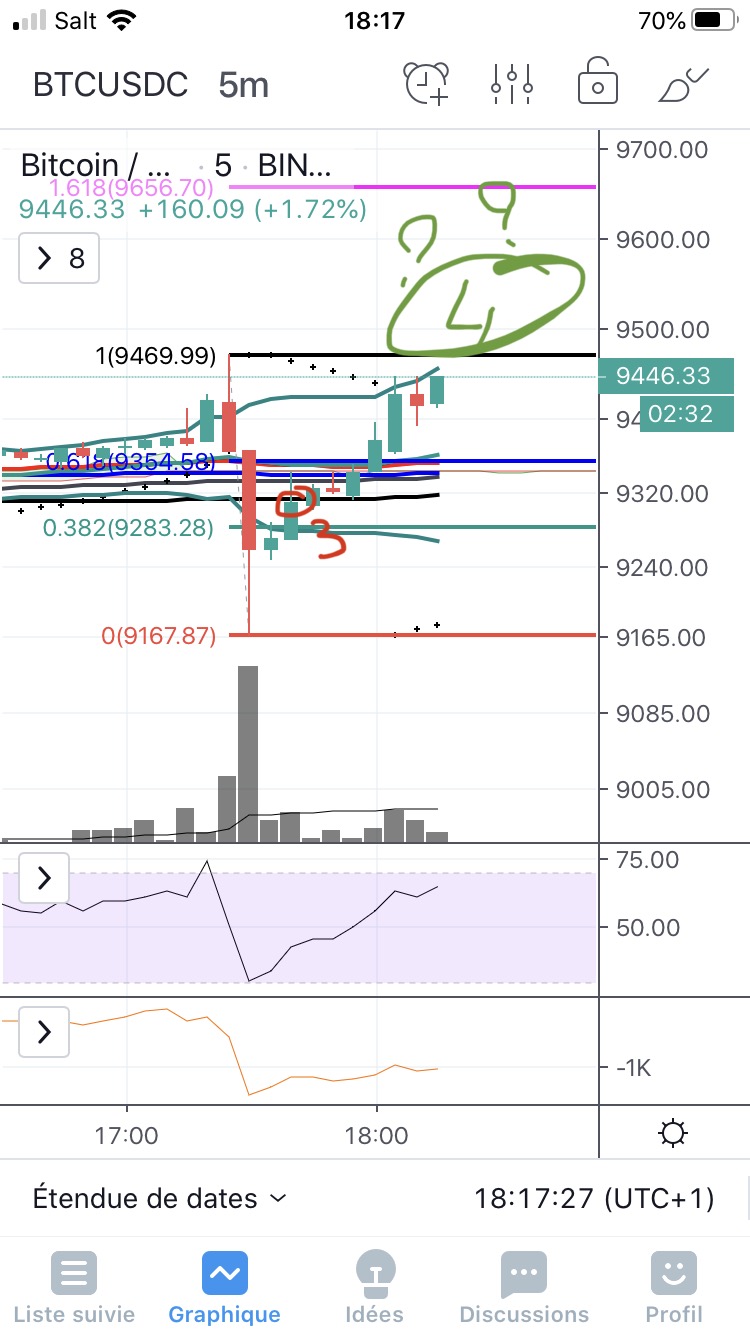
Task: Open the drawing tools brush
Action: (684, 84)
